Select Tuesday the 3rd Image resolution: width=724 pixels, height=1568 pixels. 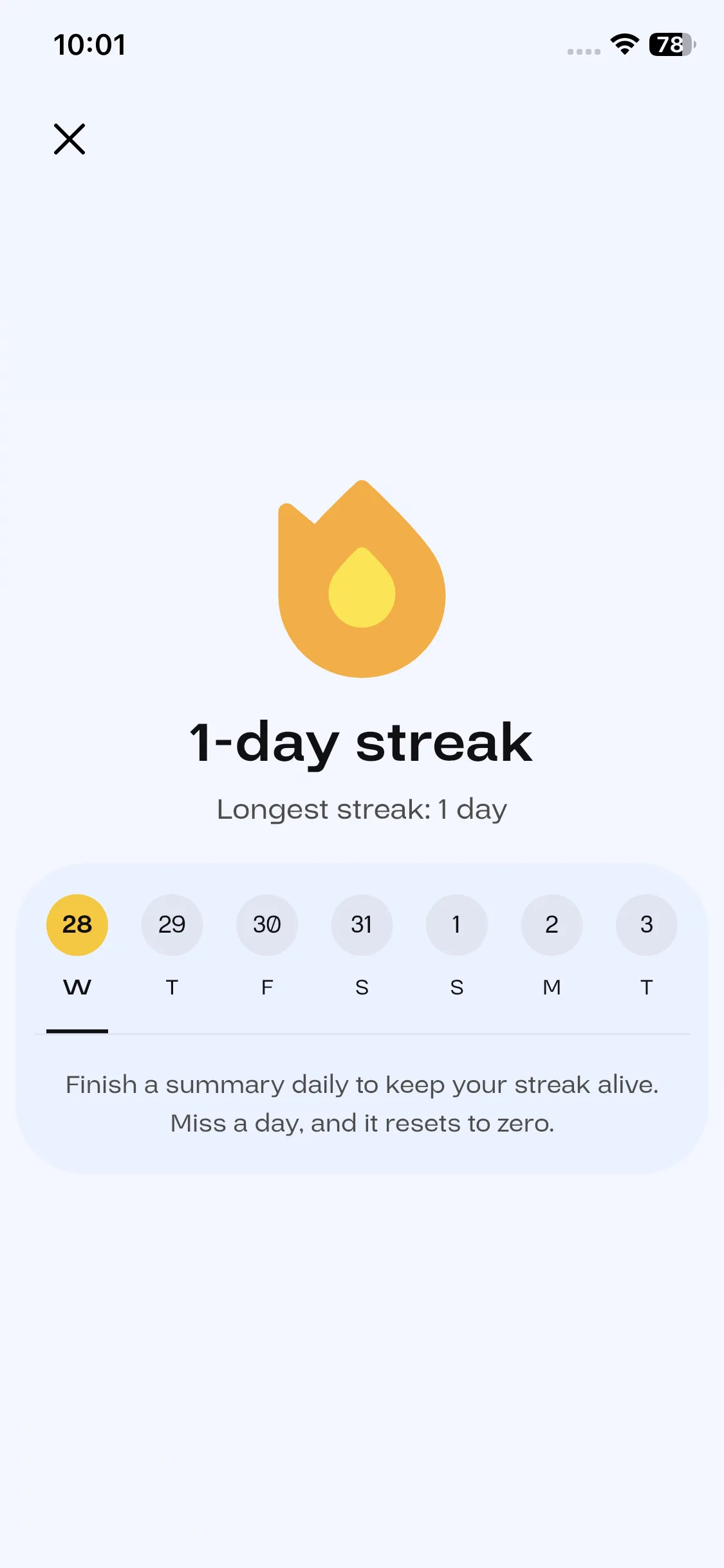coord(646,924)
